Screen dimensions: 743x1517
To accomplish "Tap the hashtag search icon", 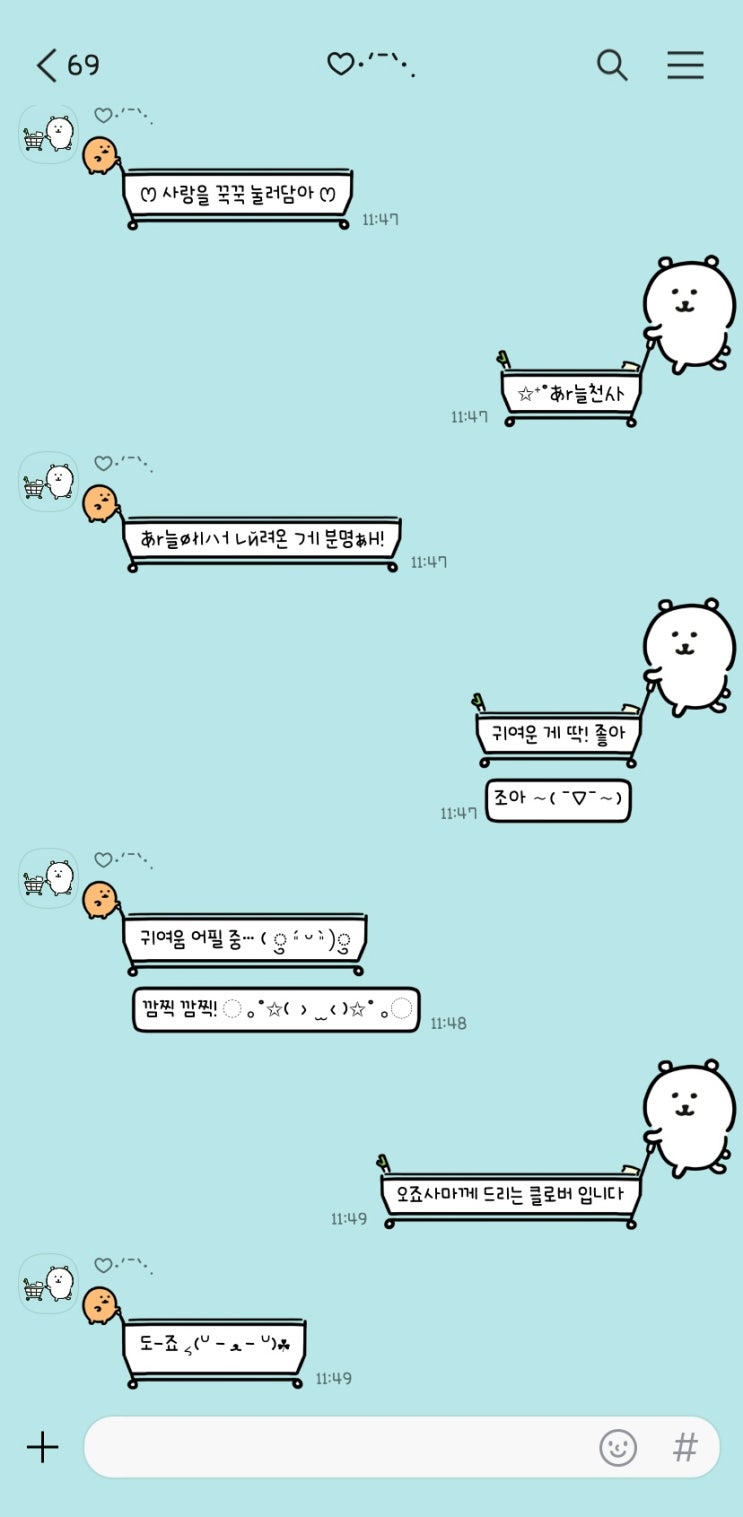I will [685, 1447].
